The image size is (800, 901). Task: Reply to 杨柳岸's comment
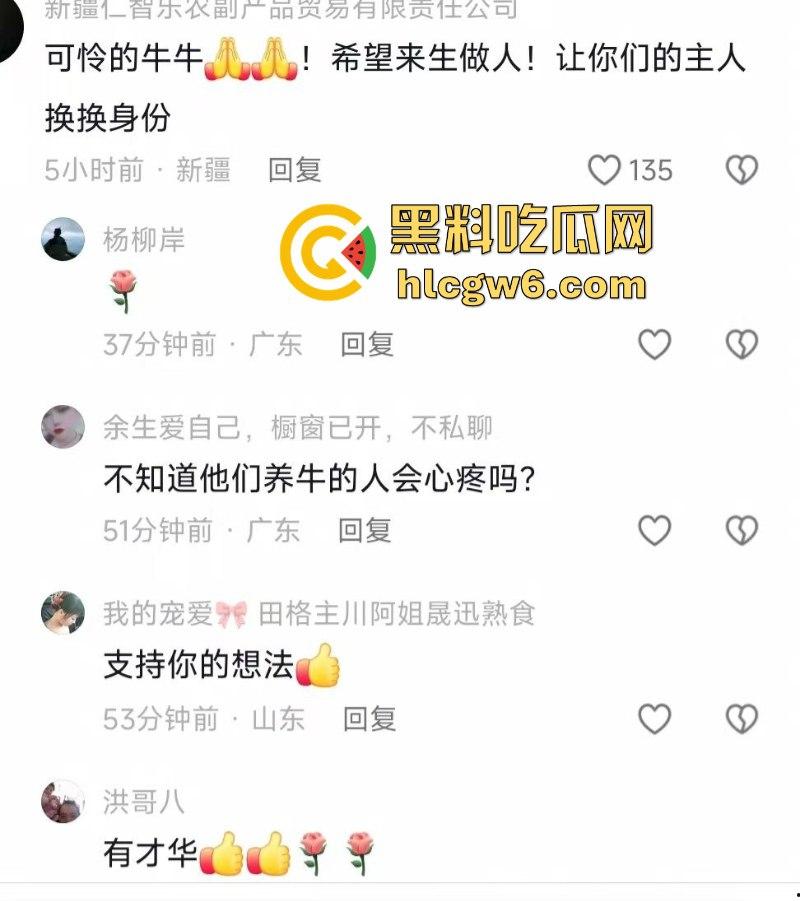pos(367,344)
